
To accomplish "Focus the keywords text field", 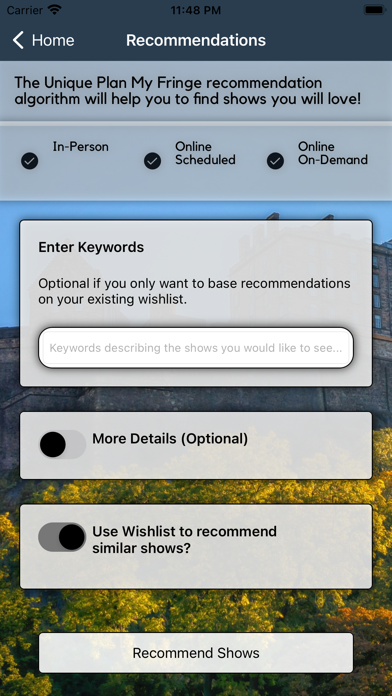I will [196, 348].
